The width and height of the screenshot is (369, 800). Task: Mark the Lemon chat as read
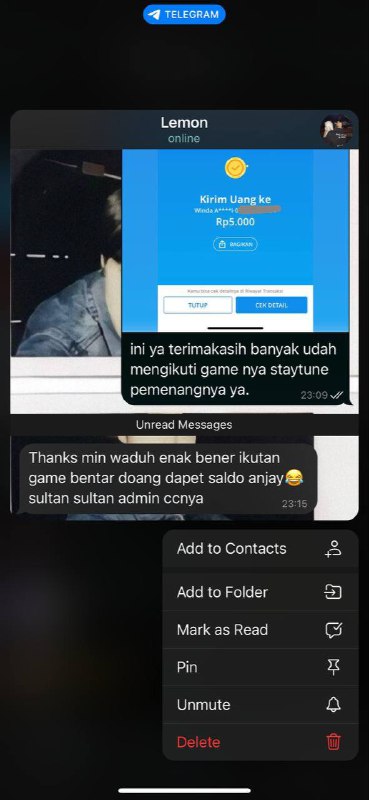260,630
